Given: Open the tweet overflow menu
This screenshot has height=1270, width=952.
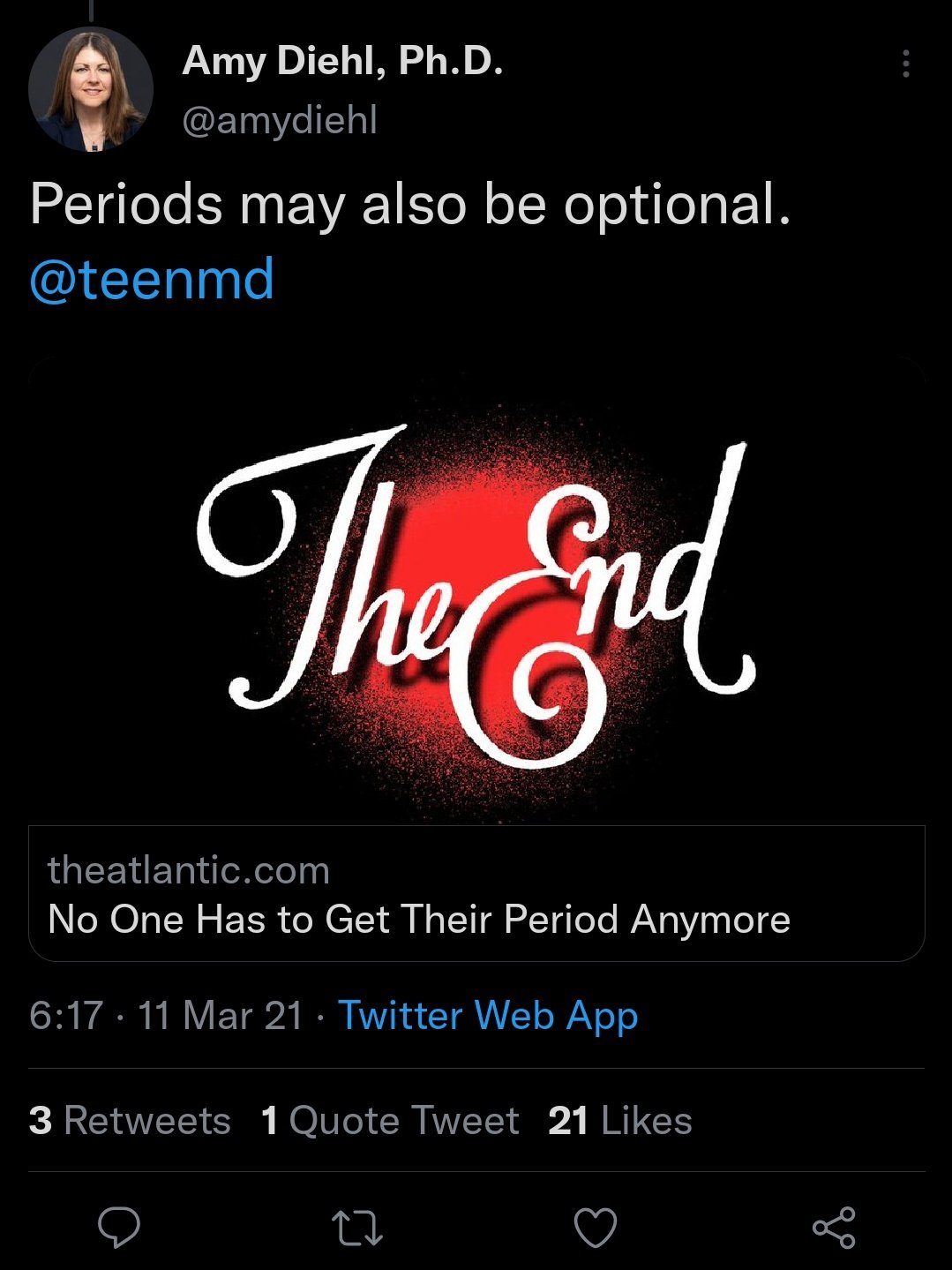Looking at the screenshot, I should 905,64.
